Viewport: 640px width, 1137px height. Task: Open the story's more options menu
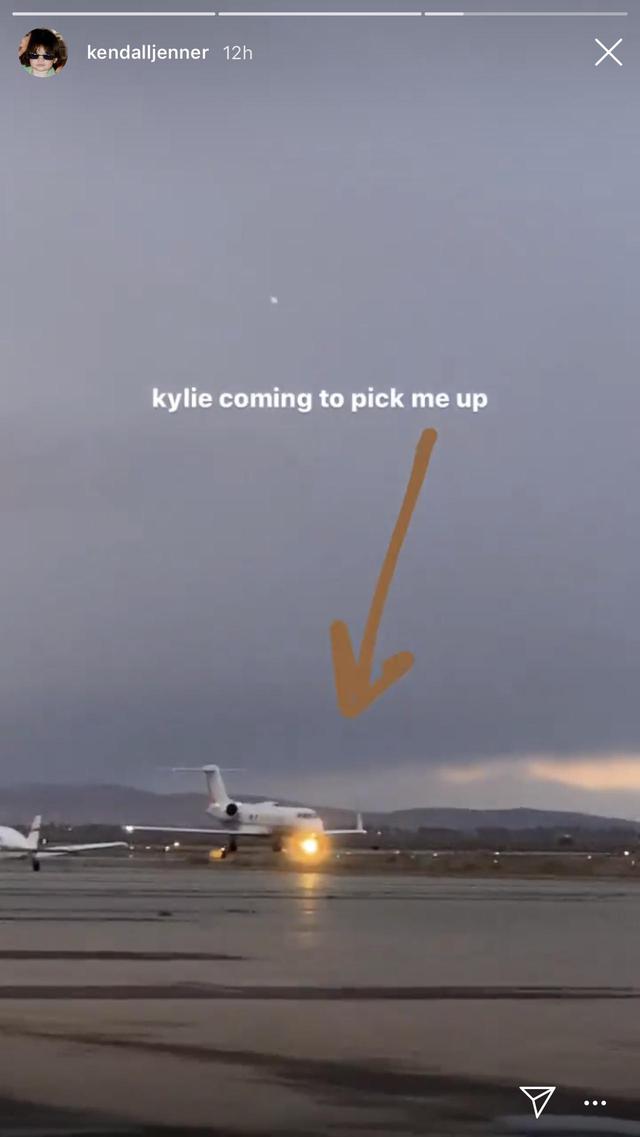595,1103
